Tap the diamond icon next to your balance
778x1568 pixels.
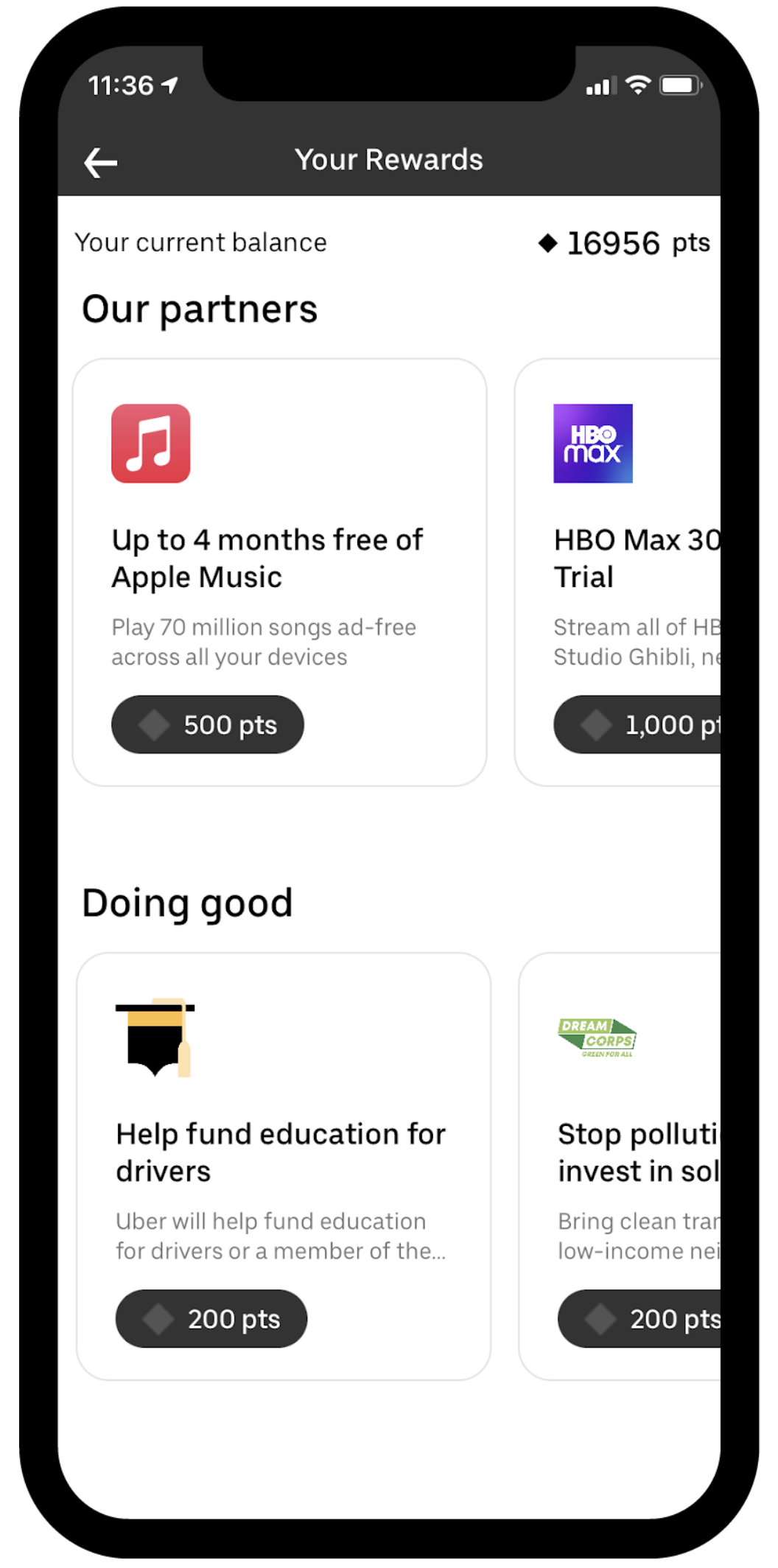(x=548, y=242)
